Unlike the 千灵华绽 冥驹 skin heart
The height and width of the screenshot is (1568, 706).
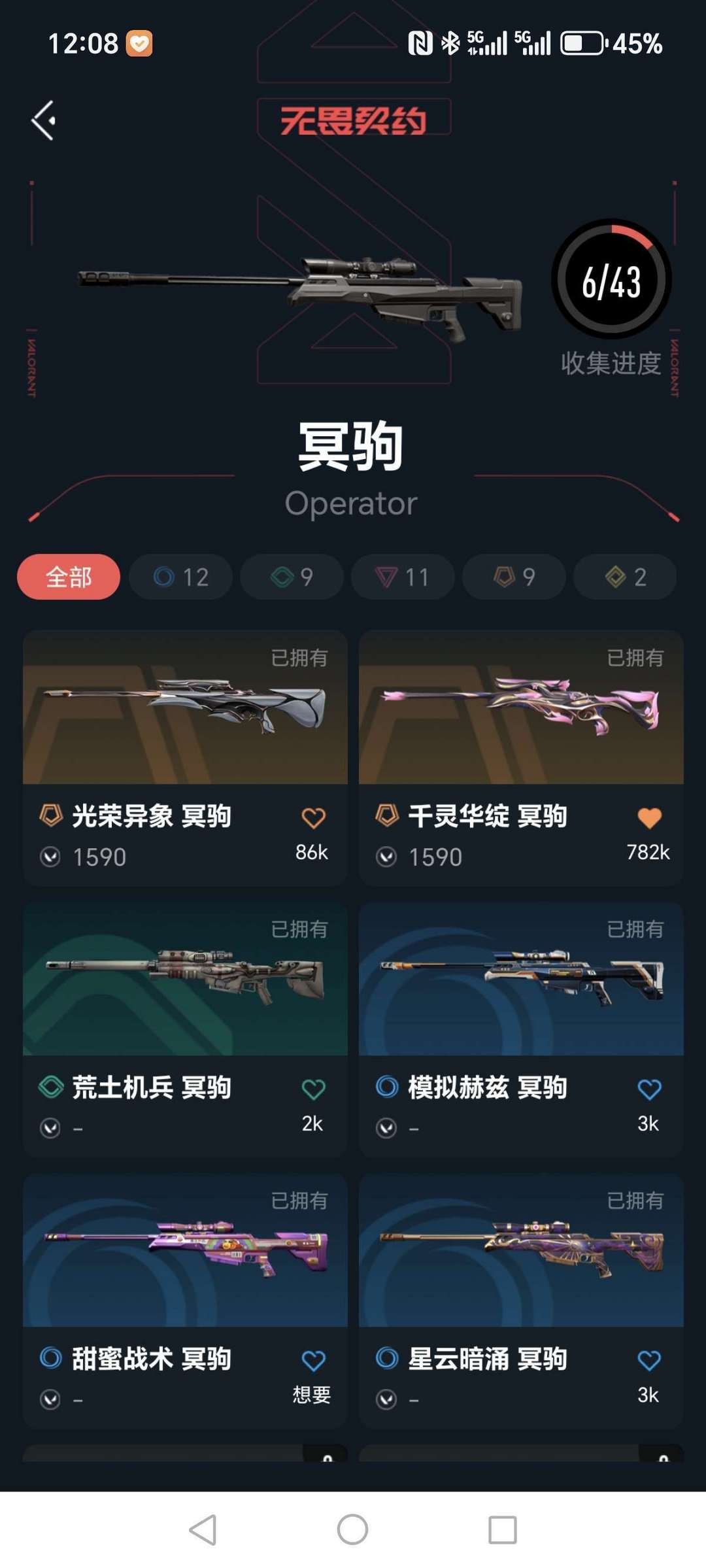(649, 818)
